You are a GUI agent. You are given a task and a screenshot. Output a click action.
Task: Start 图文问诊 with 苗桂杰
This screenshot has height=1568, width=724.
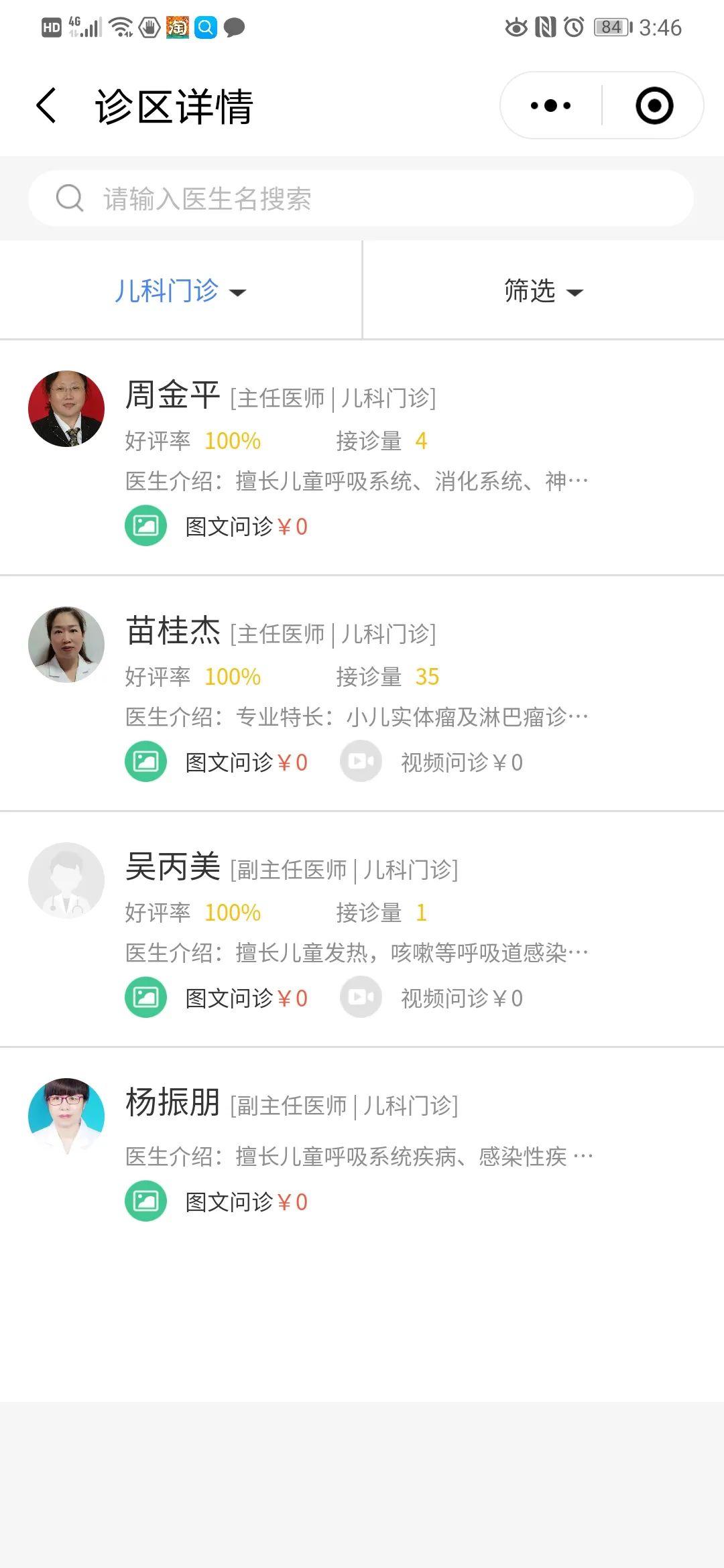tap(217, 762)
